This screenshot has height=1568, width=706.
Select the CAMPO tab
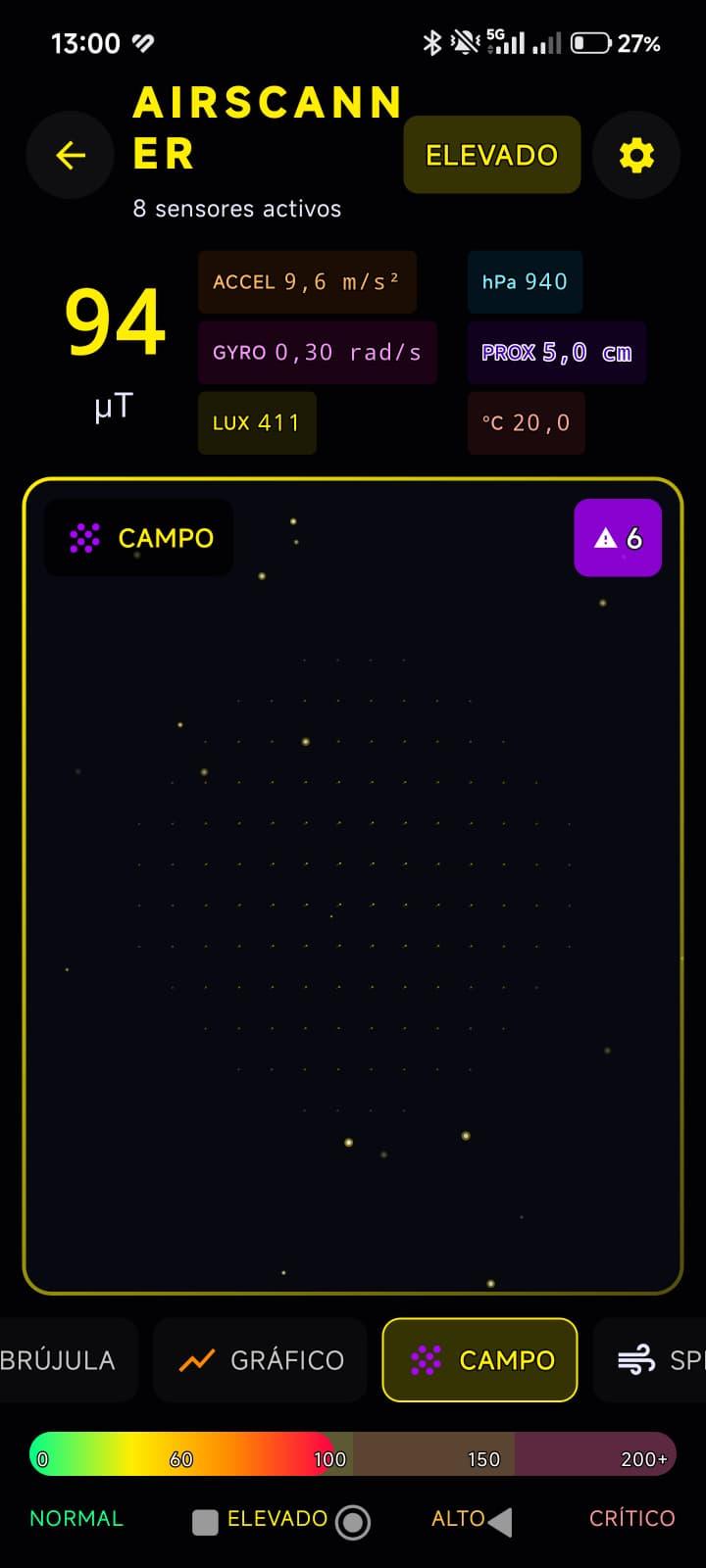(480, 1360)
